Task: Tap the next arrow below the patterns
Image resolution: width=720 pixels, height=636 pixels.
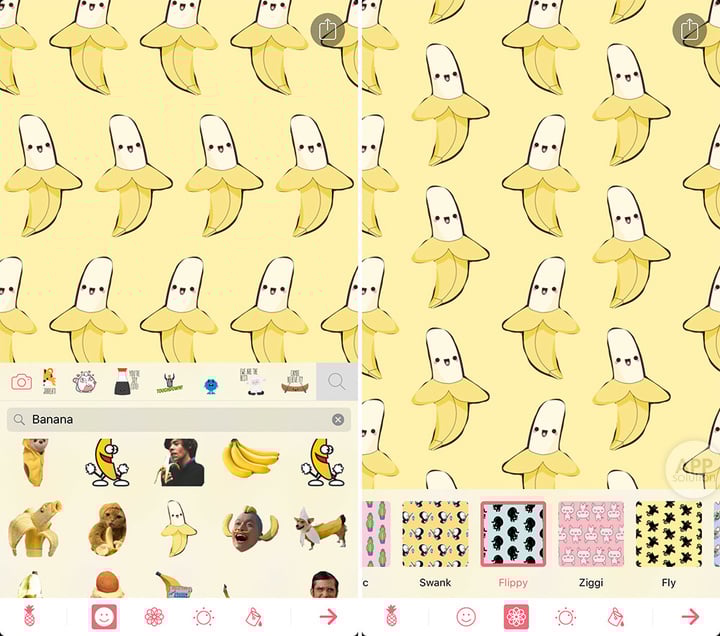Action: tap(690, 617)
